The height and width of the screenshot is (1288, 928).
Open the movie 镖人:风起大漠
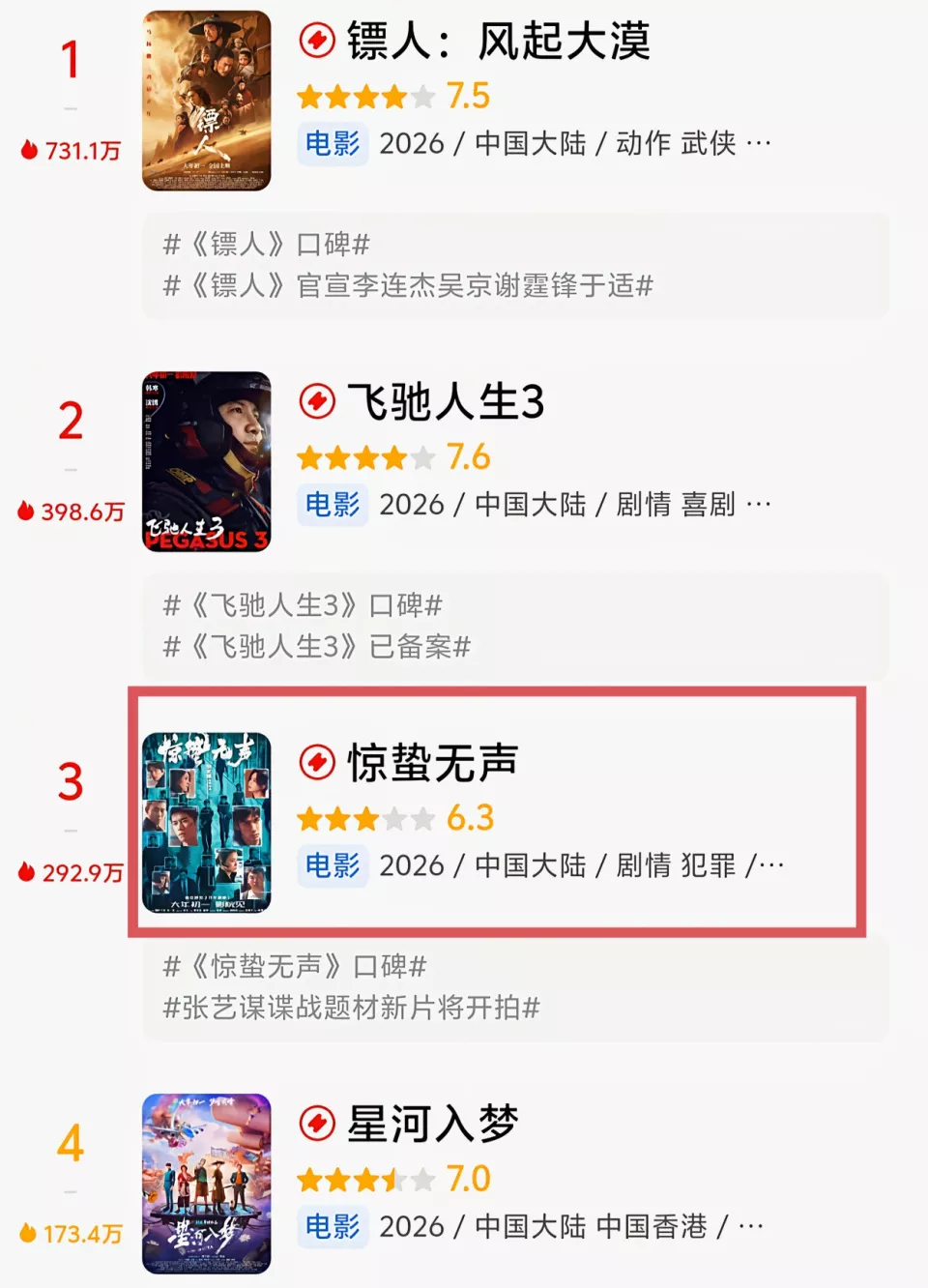(498, 43)
